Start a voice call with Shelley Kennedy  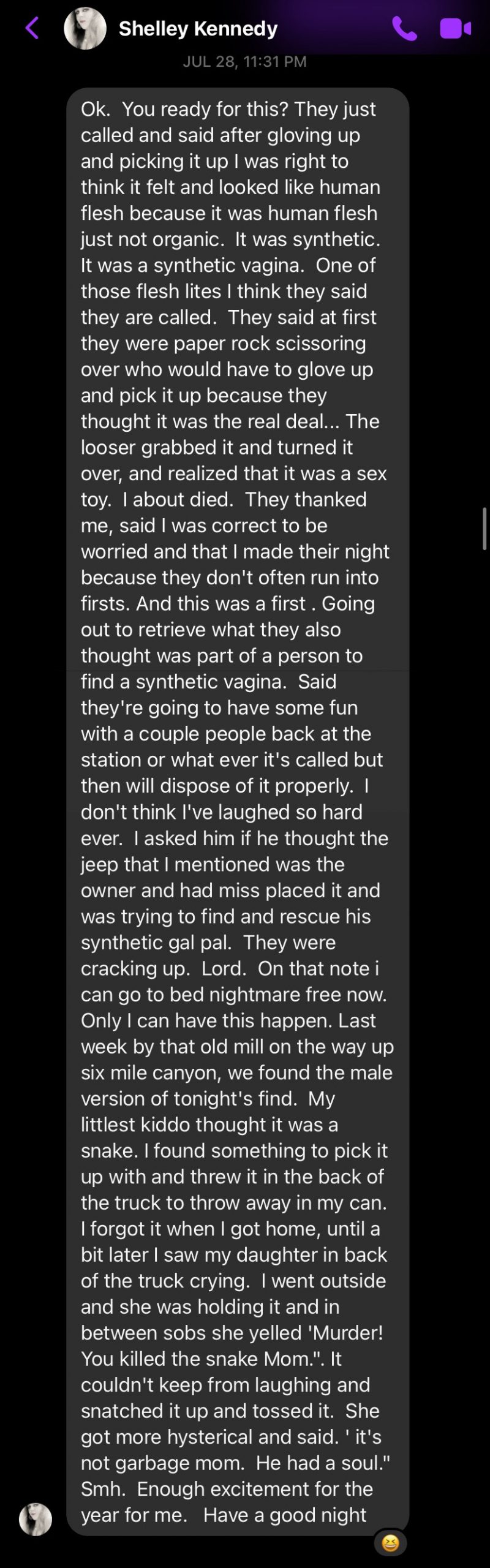404,28
